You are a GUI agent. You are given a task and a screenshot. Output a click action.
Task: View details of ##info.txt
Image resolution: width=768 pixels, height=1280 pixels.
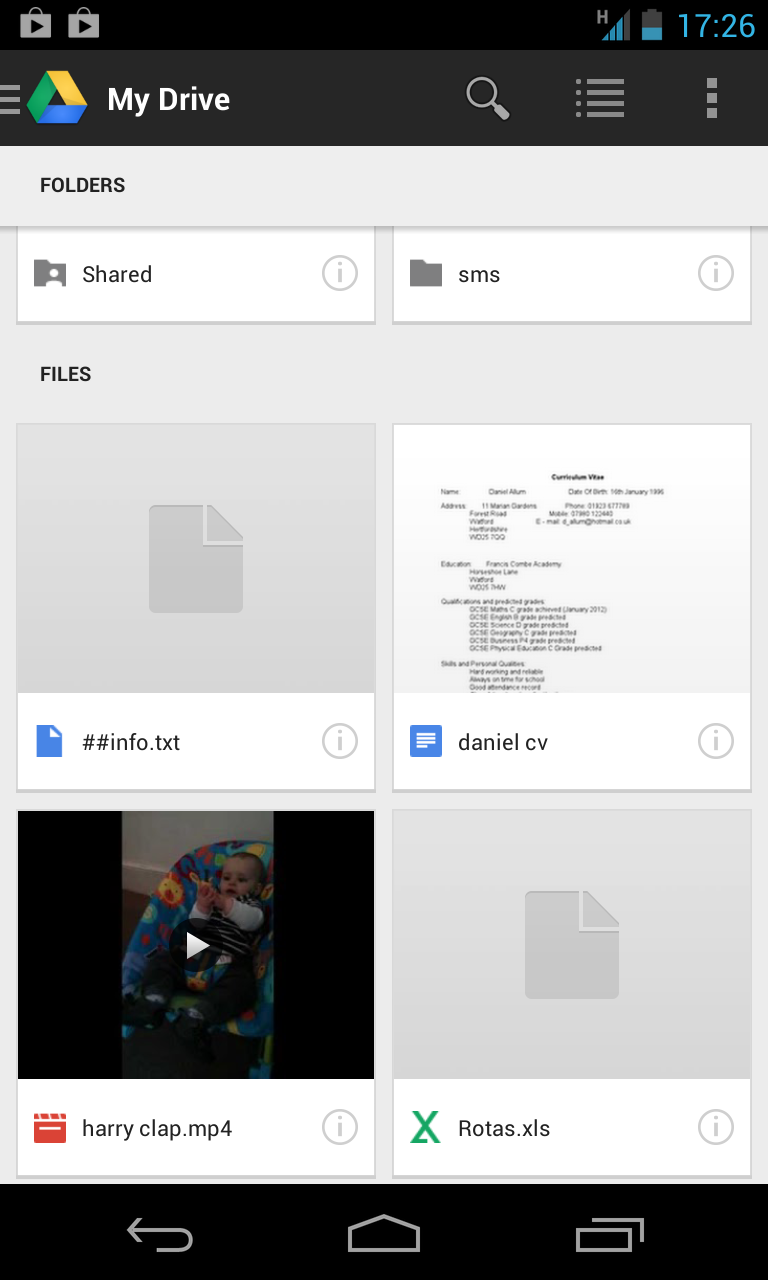click(340, 741)
